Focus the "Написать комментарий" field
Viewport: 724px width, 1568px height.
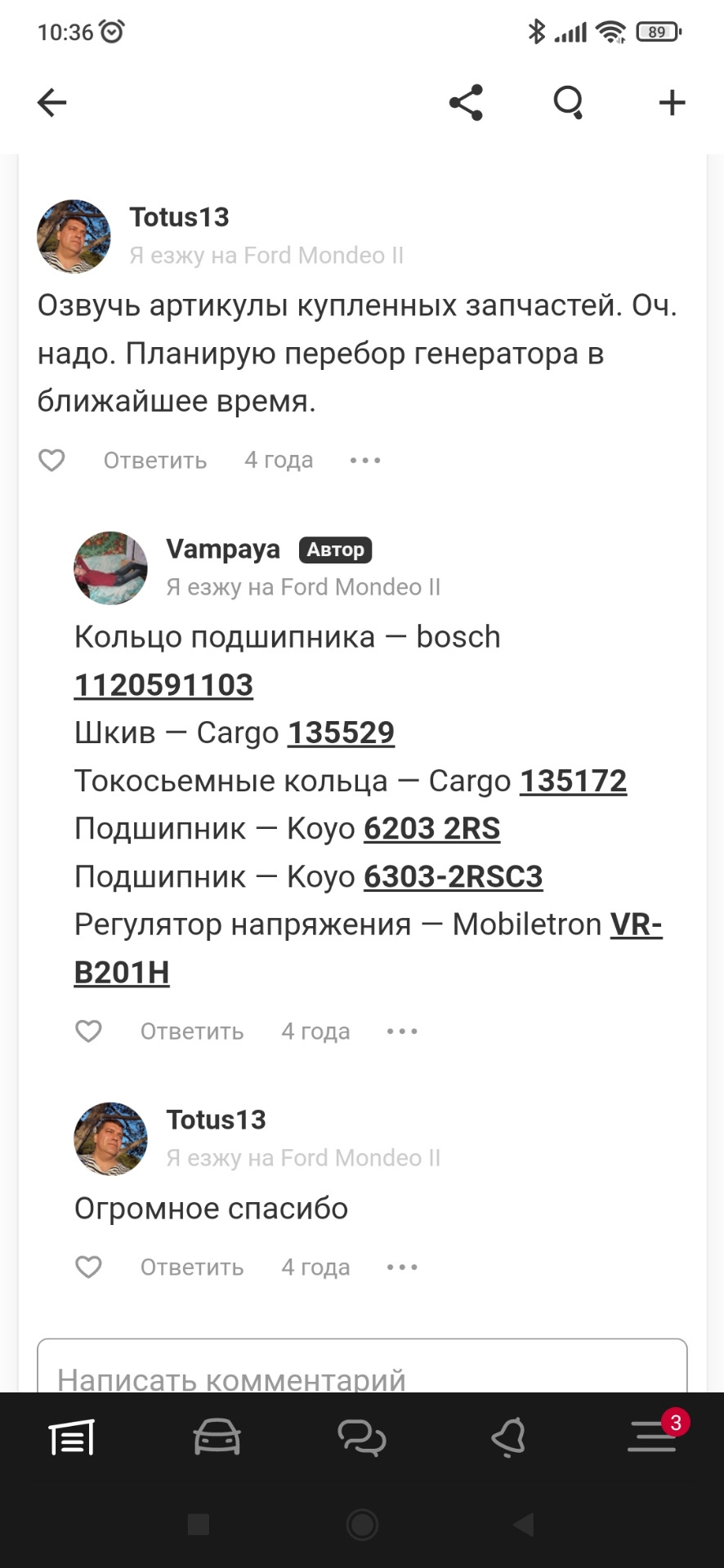(x=362, y=1372)
